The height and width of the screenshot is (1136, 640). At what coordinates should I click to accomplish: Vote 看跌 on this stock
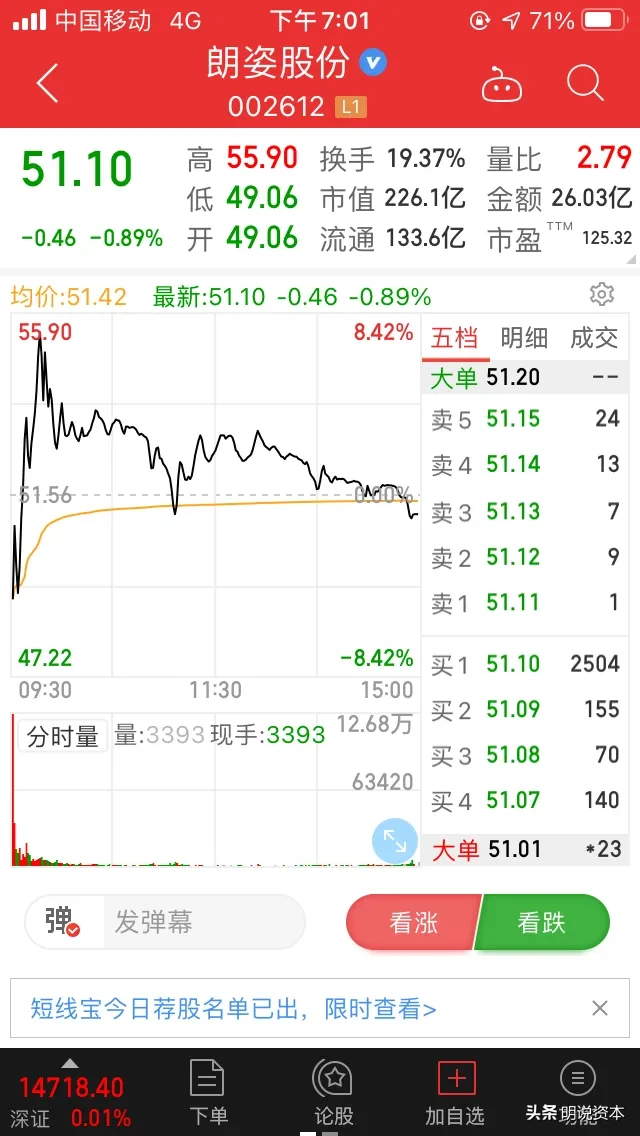point(542,922)
